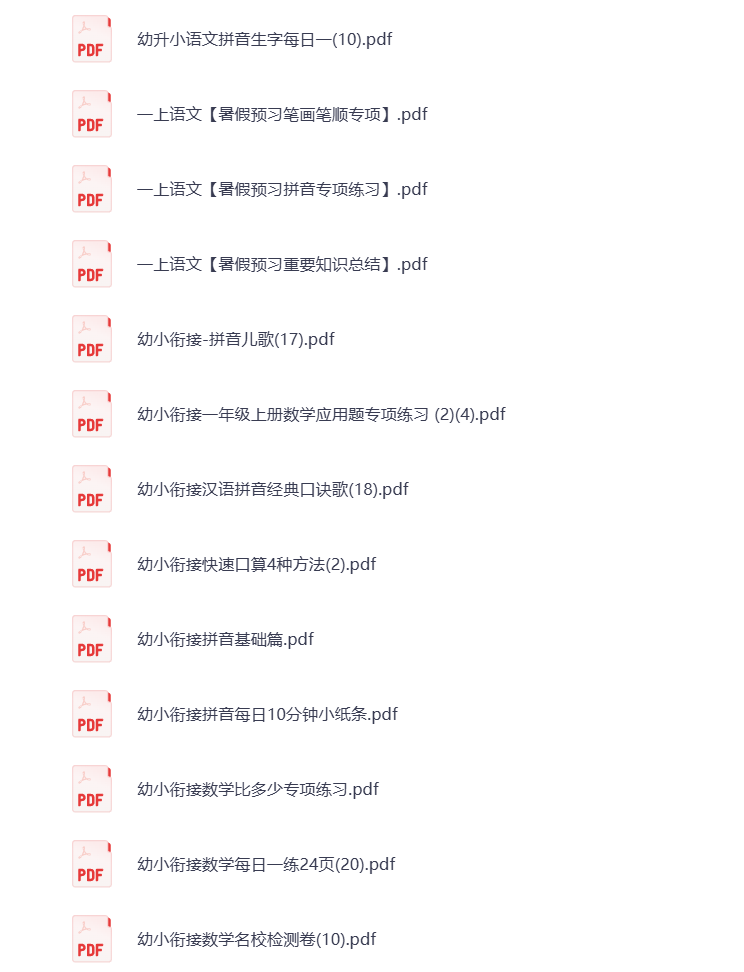Click the PDF icon beside 一上语文【暑假预习笔画笔顺专项】

coord(91,114)
